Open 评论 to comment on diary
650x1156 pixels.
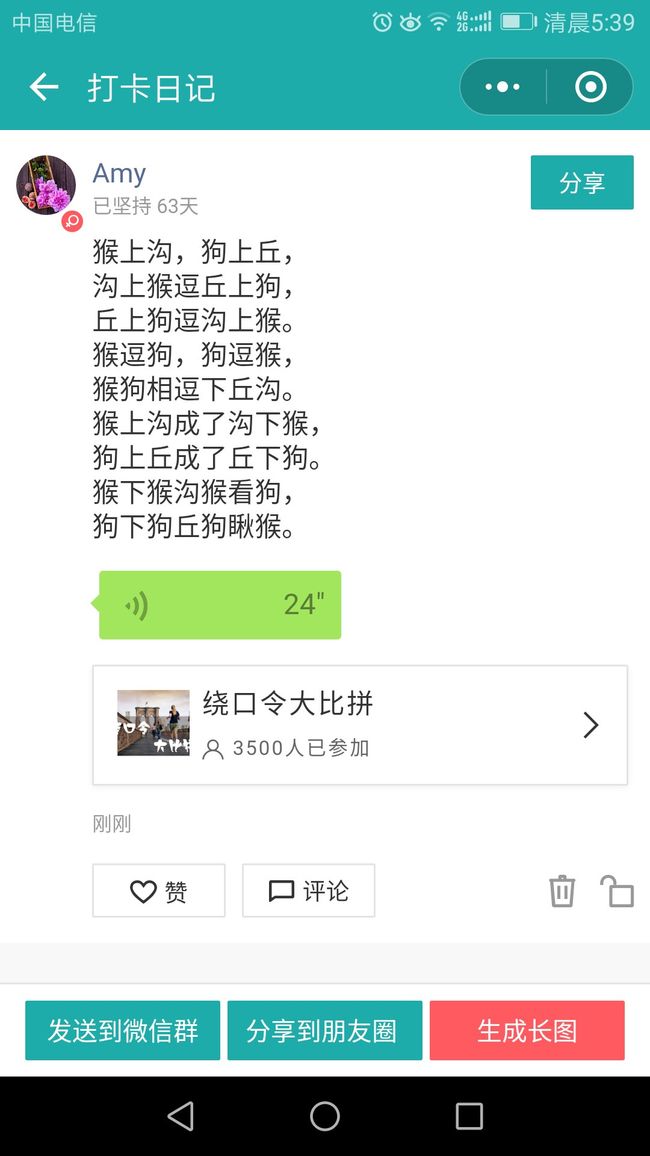point(308,891)
